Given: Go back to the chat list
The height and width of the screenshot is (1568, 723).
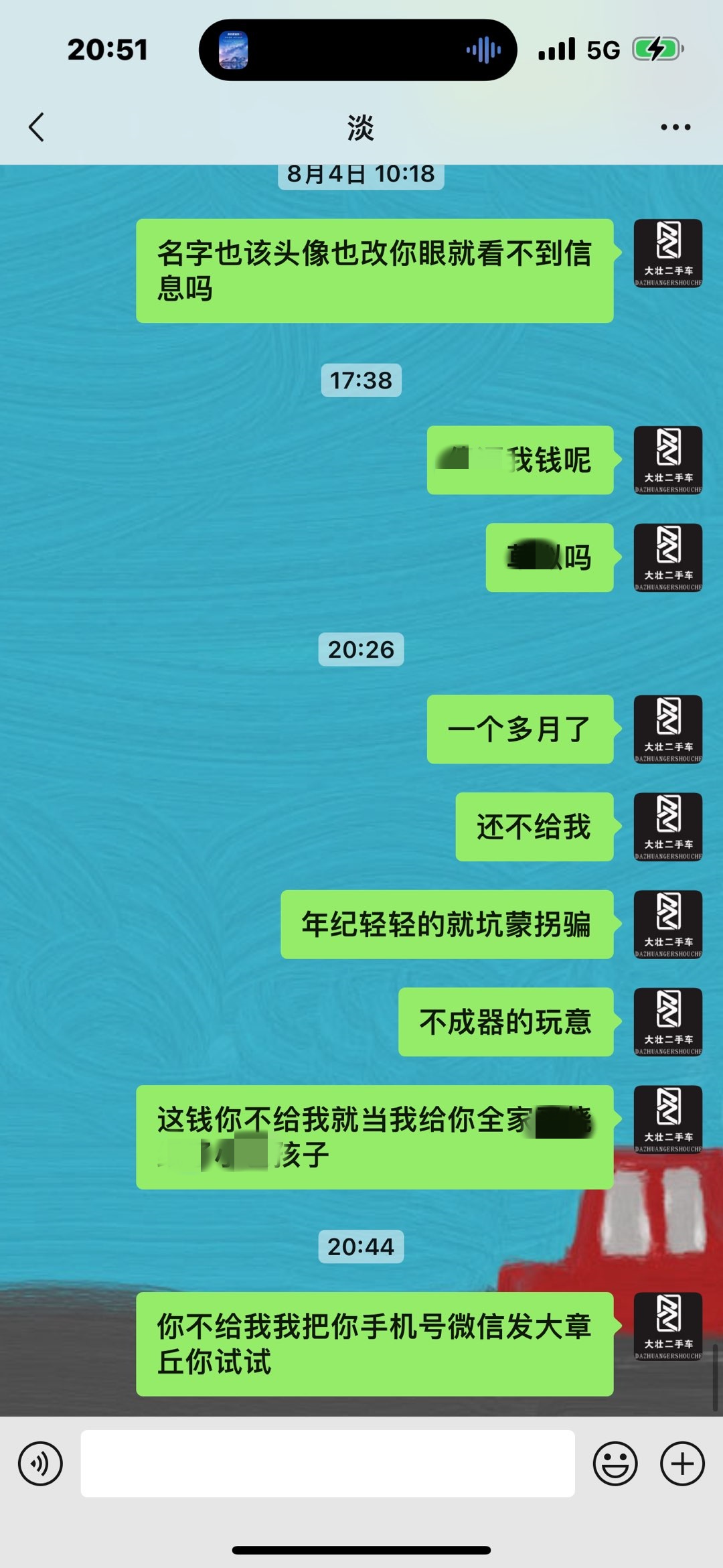Looking at the screenshot, I should pyautogui.click(x=37, y=127).
